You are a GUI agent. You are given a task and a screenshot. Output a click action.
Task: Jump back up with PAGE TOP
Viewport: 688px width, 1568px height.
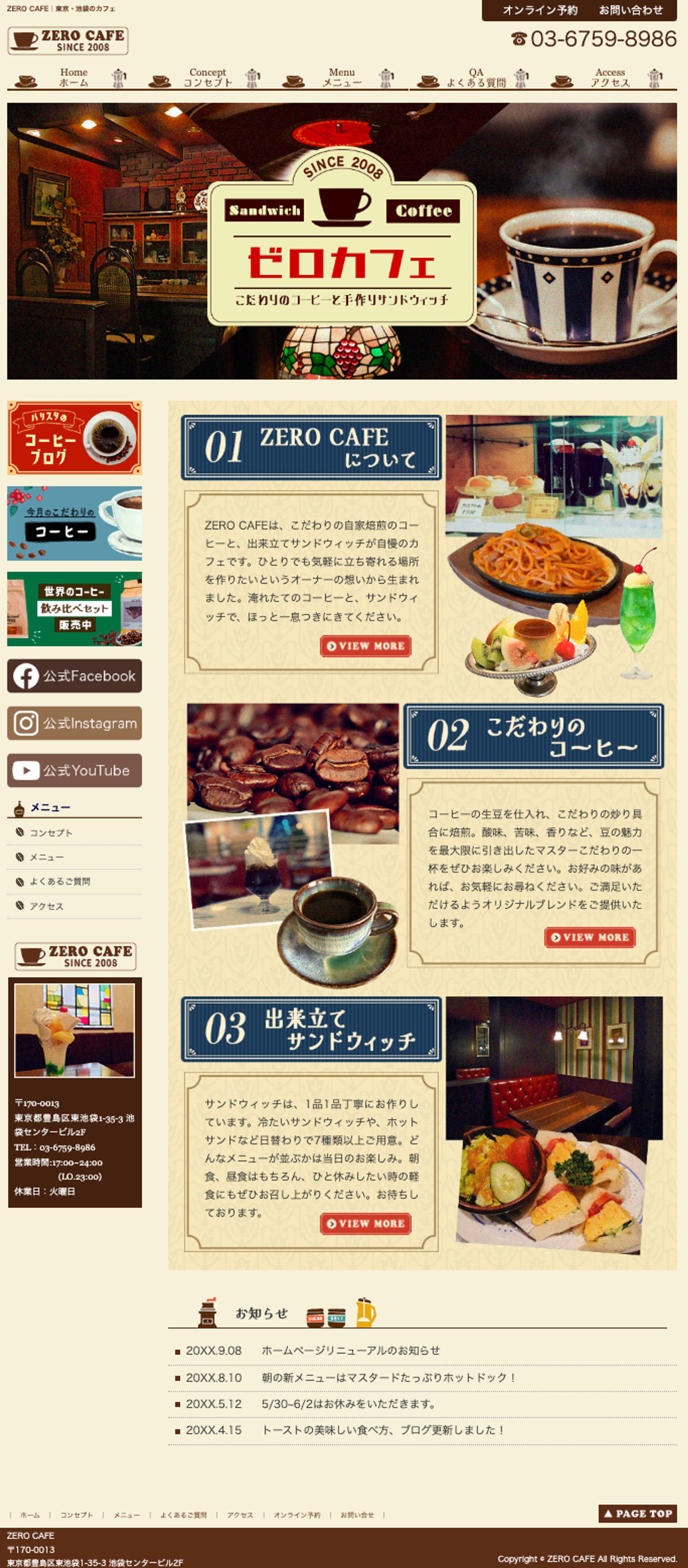[638, 1513]
